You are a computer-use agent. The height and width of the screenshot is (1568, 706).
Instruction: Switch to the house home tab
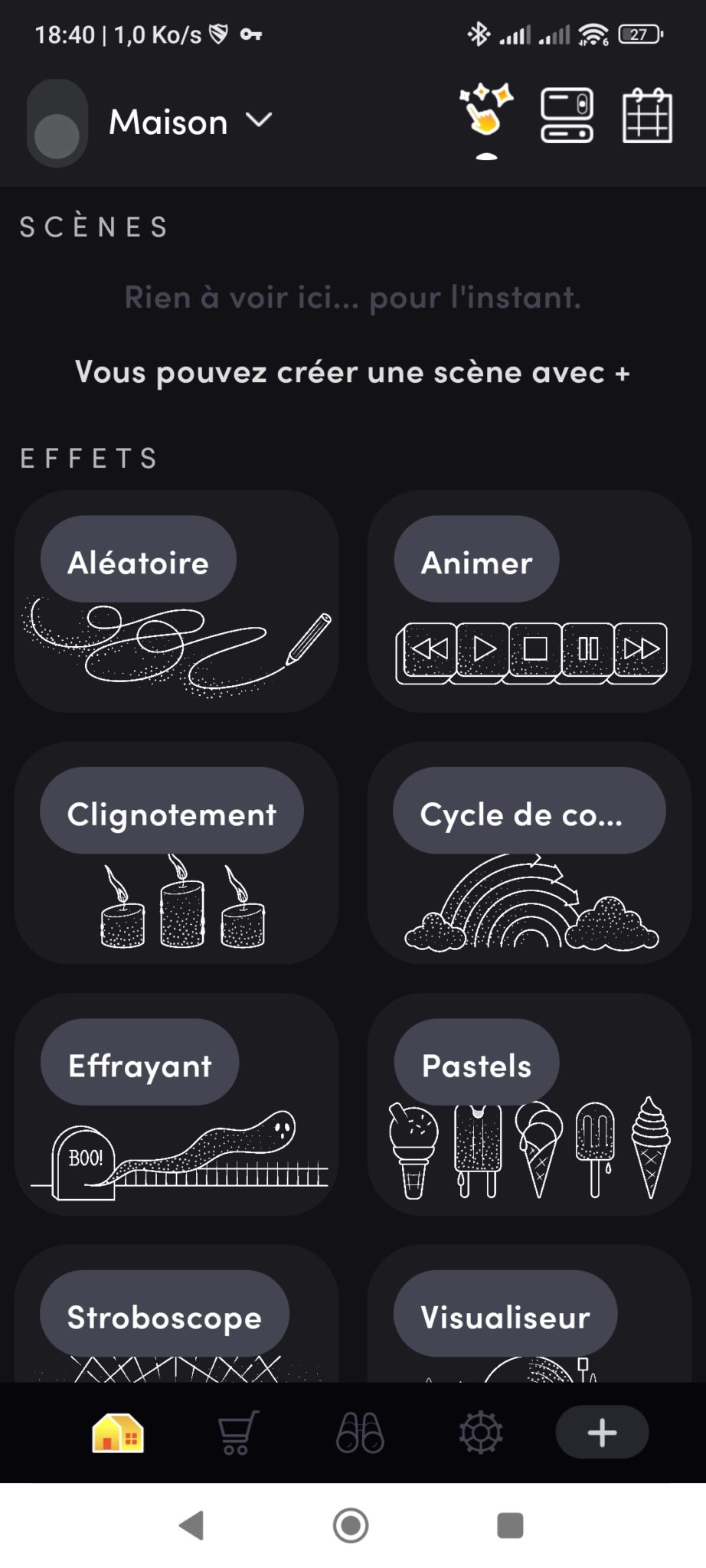[x=118, y=1432]
